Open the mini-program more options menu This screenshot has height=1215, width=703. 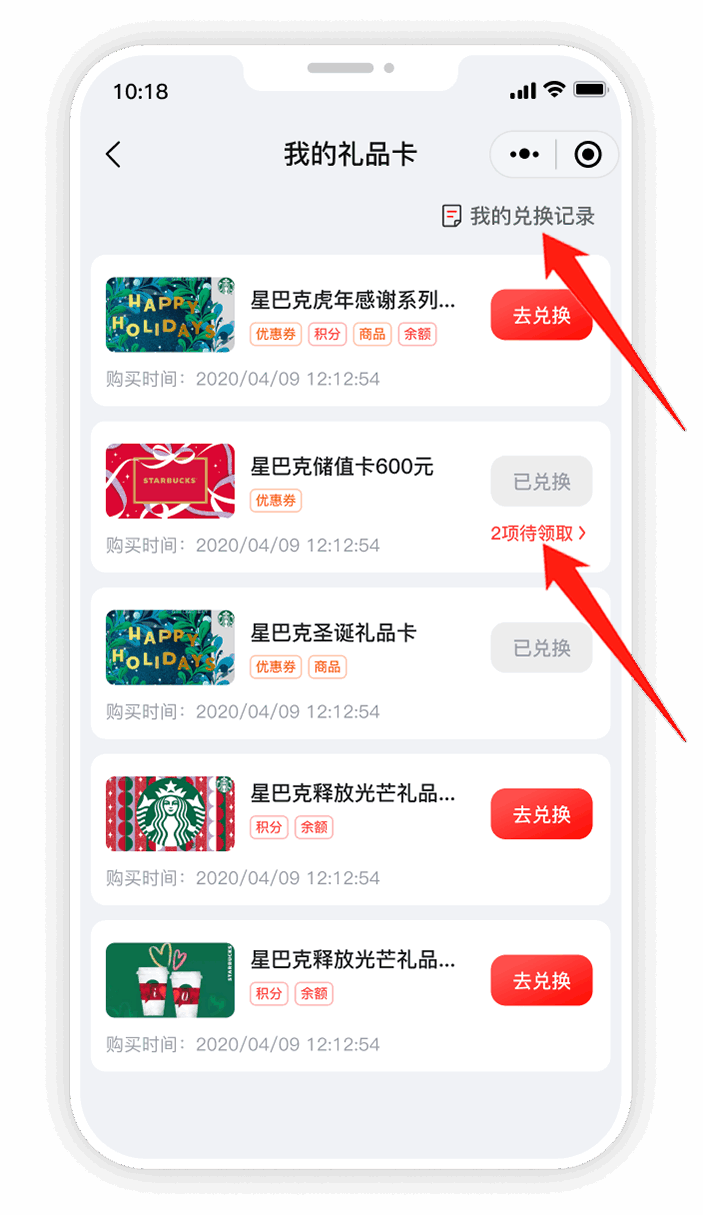point(524,155)
